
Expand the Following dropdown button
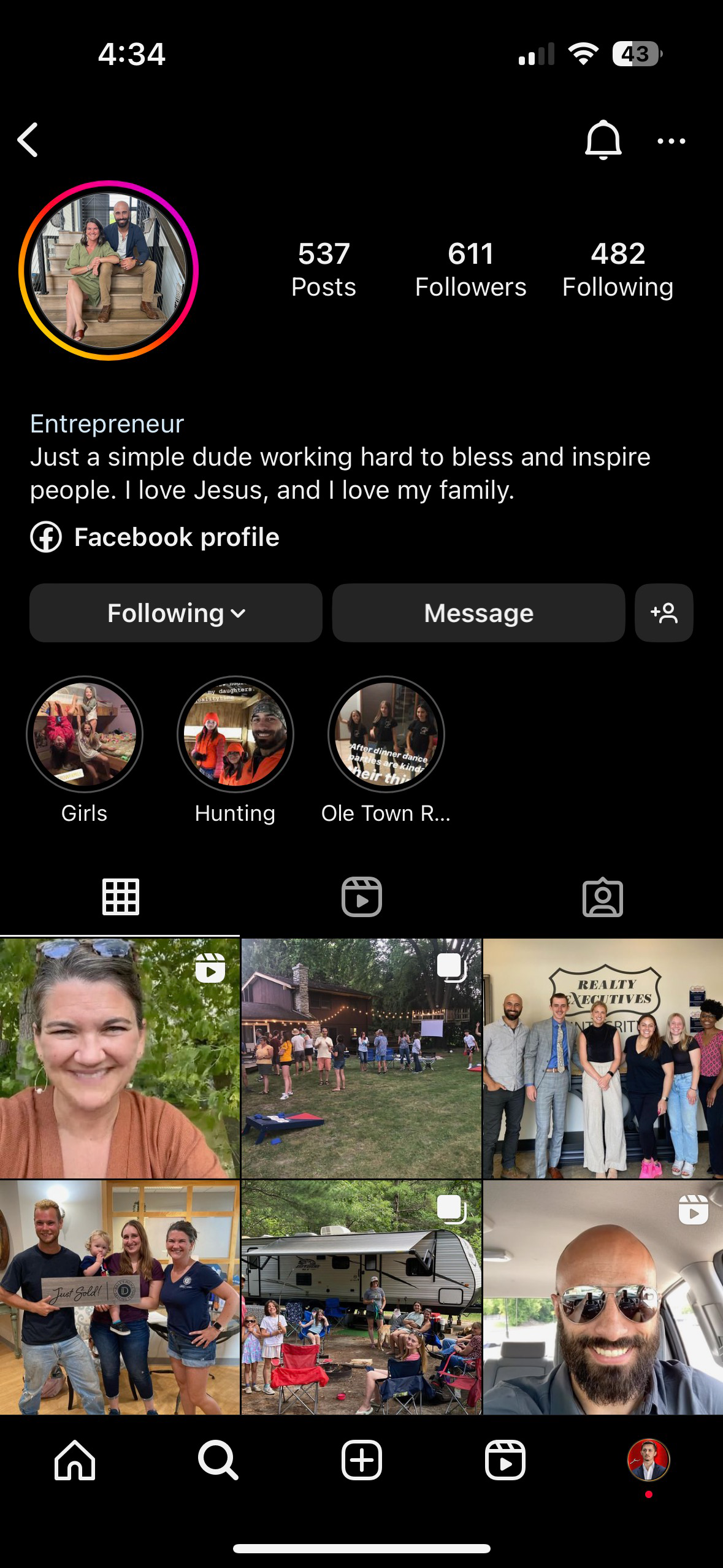pos(176,613)
